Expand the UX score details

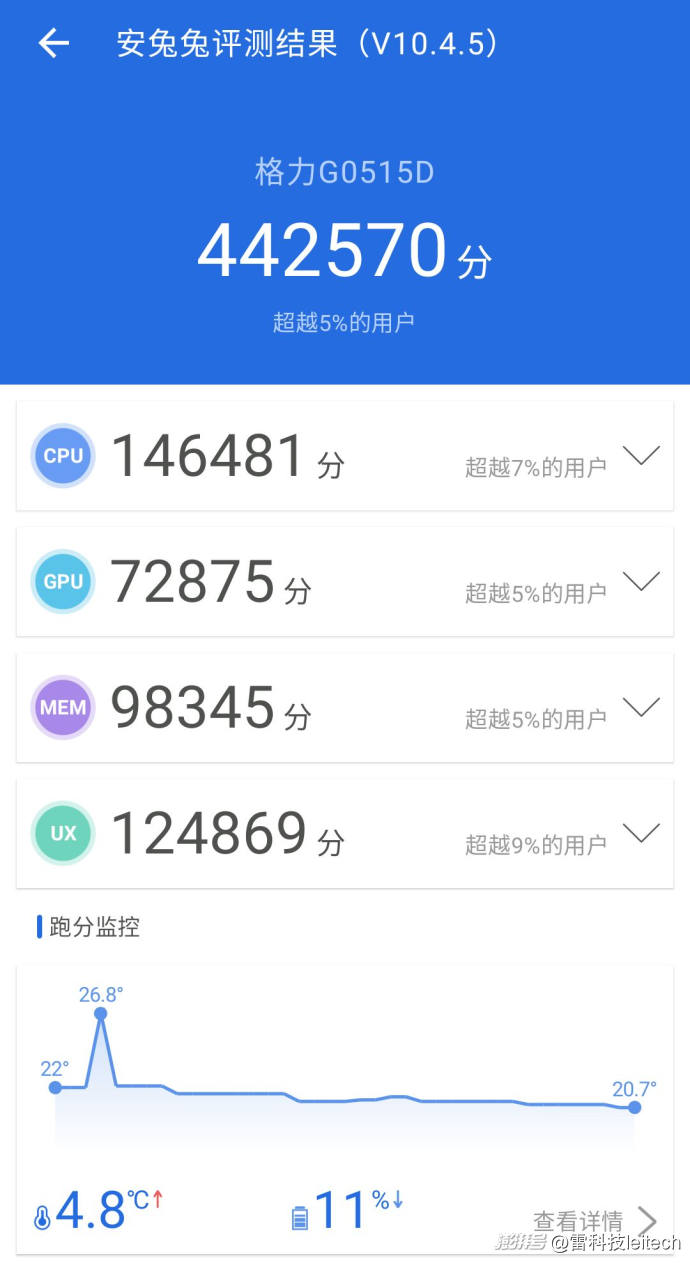640,833
